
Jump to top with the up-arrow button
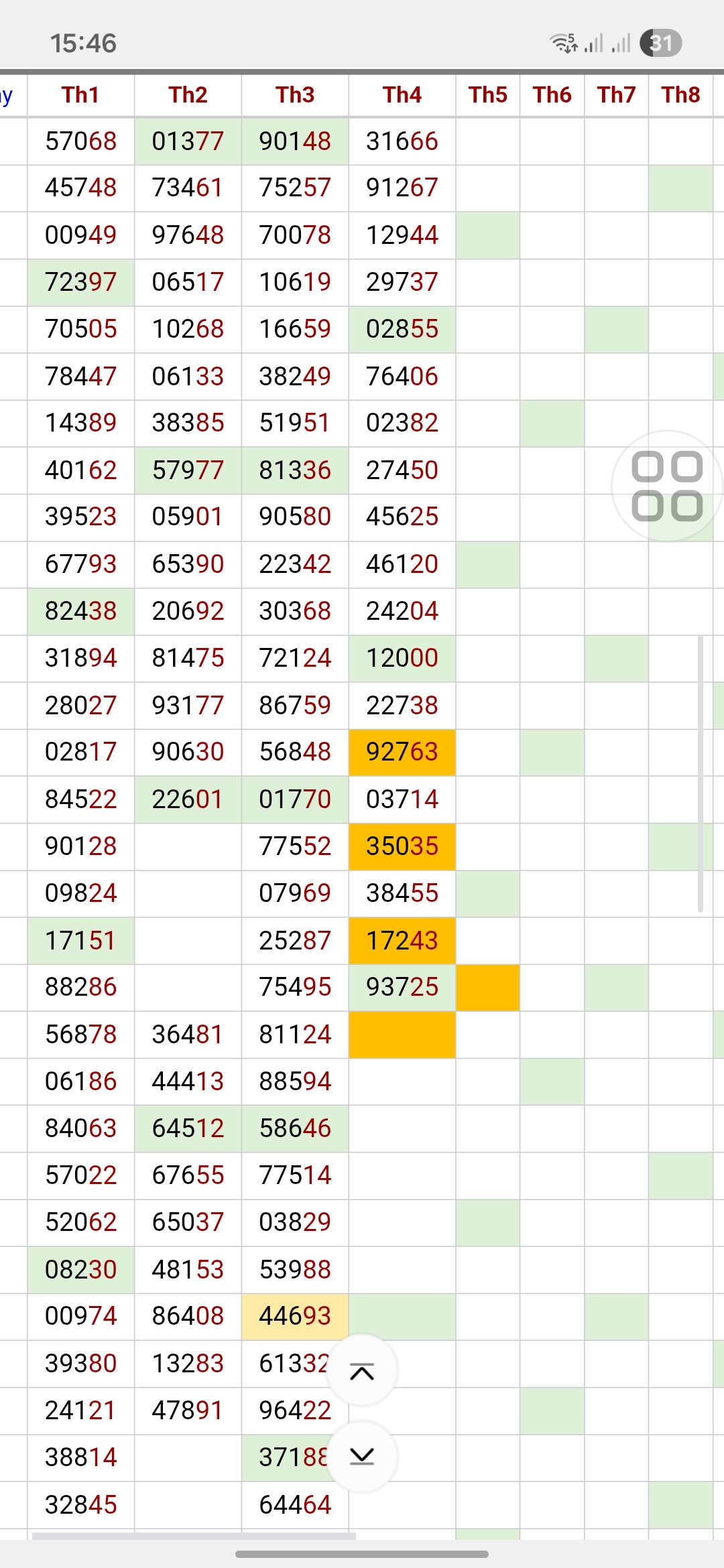[x=362, y=1372]
